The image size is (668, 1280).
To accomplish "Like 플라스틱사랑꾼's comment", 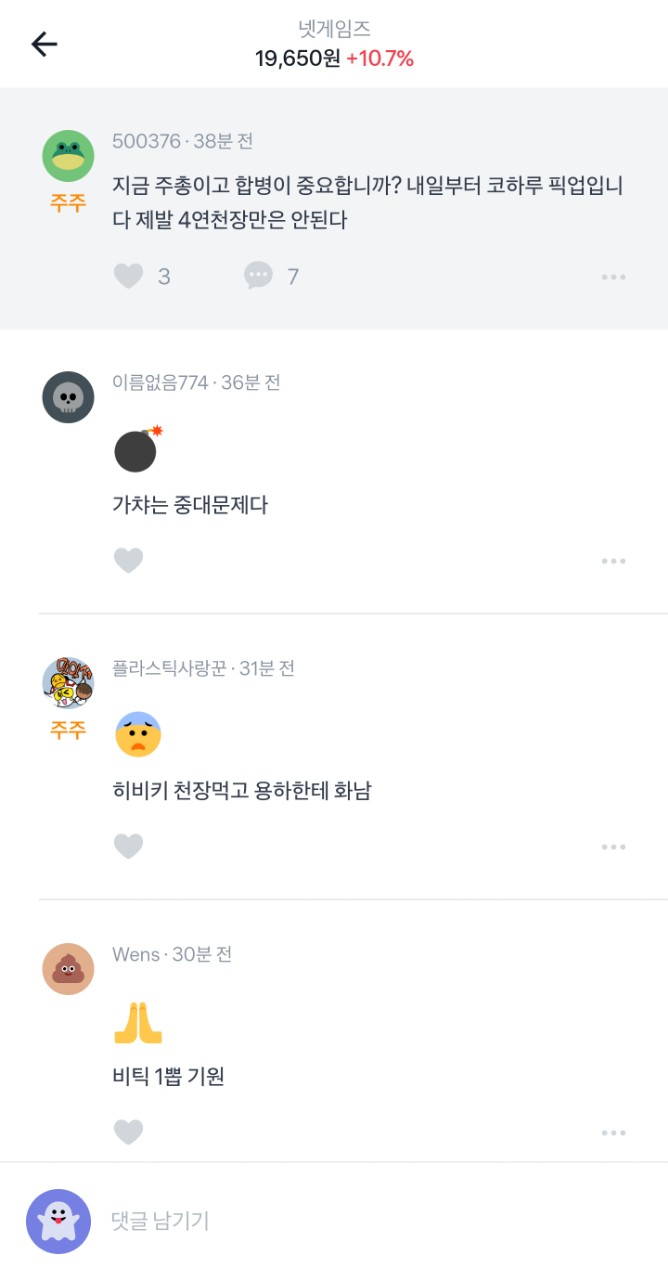I will 129,847.
